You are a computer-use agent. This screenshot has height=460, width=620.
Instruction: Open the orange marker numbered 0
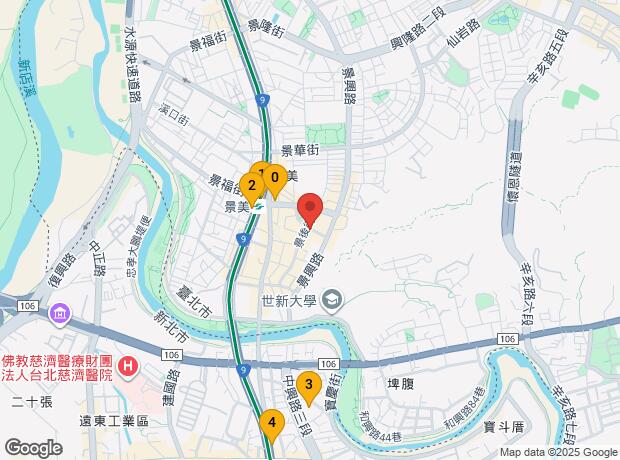pos(276,176)
